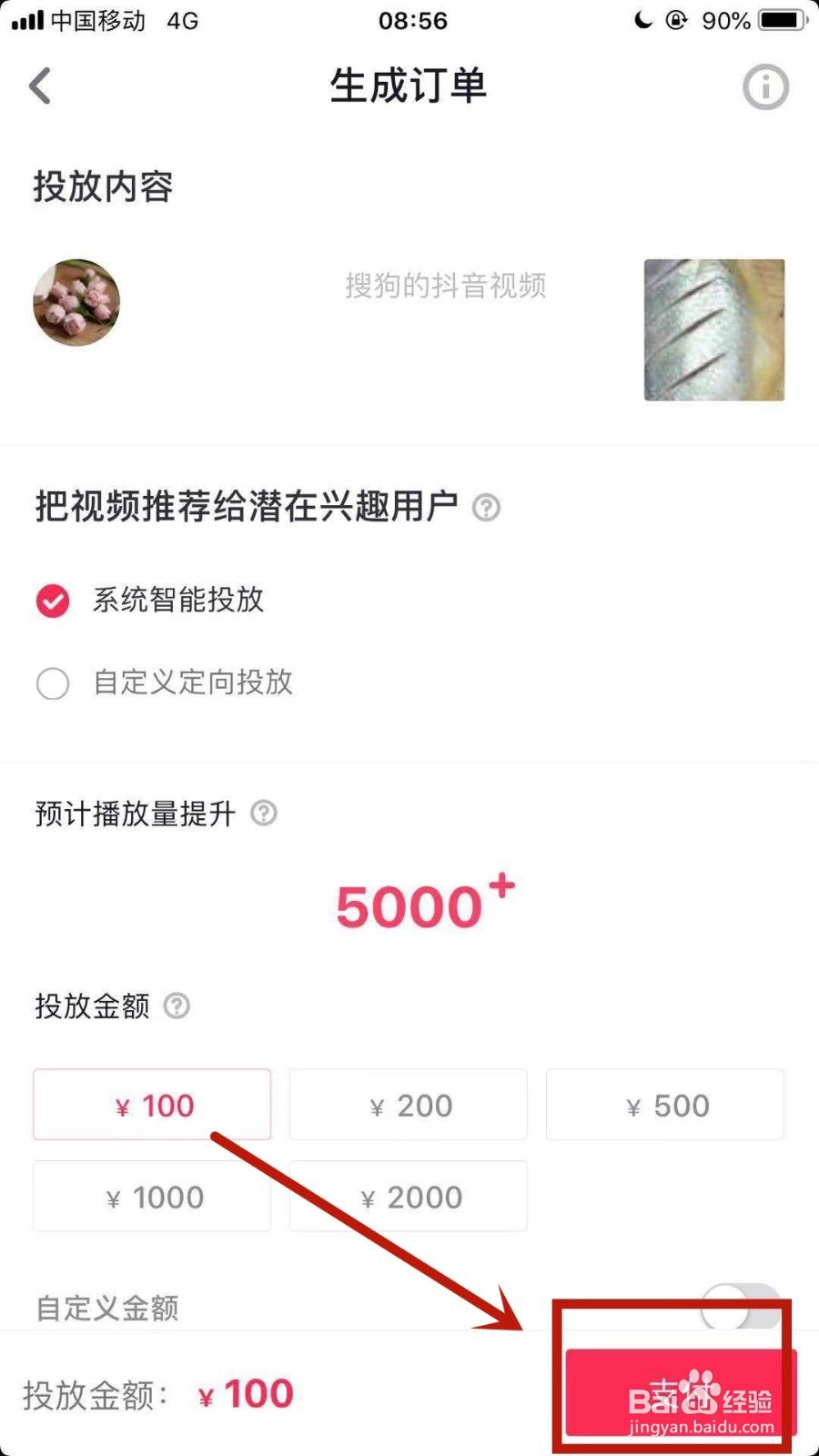Select the ¥100 promotion amount

pos(151,1105)
